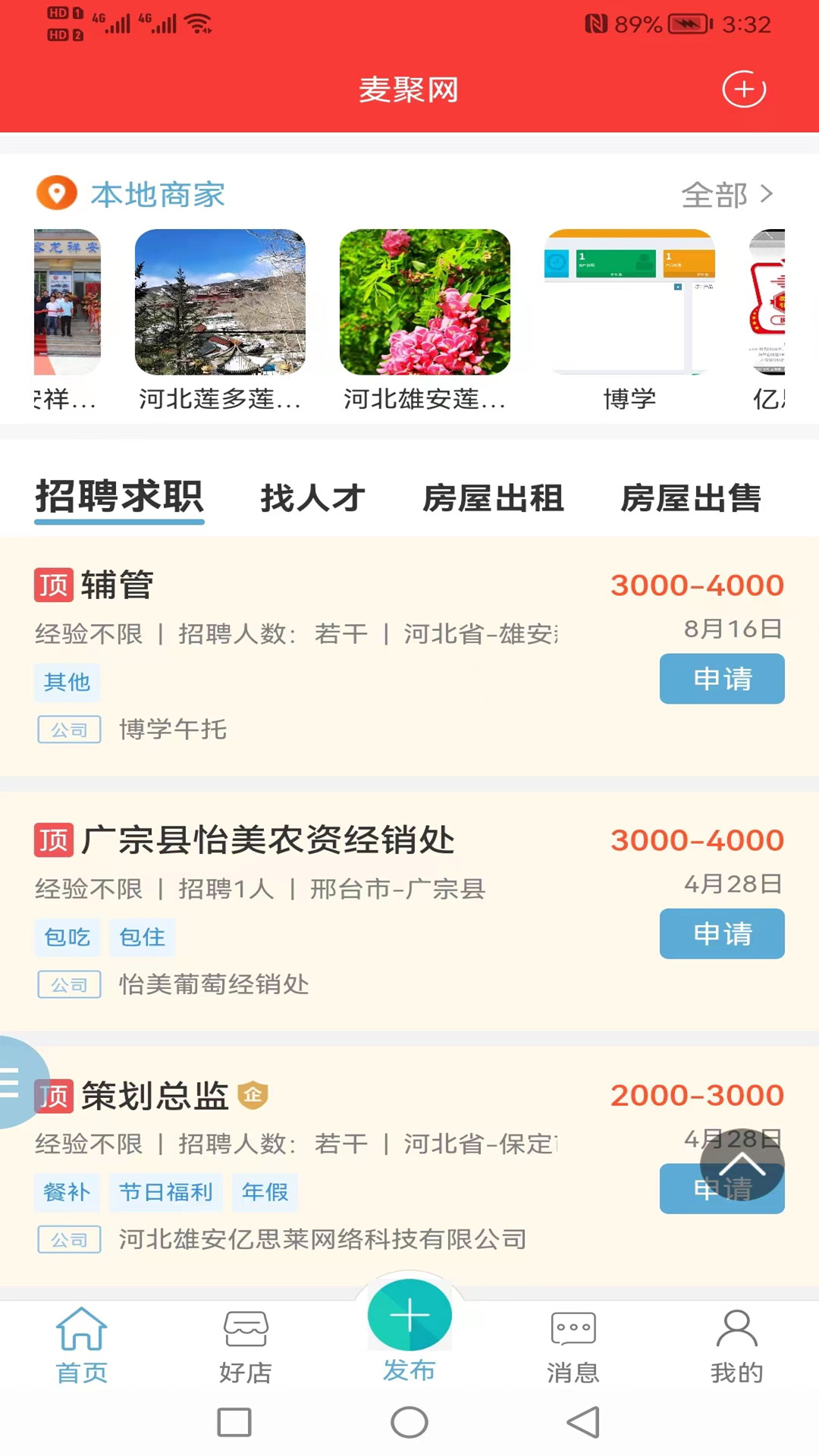
Task: Select the 包吃 benefit tag
Action: [x=67, y=937]
